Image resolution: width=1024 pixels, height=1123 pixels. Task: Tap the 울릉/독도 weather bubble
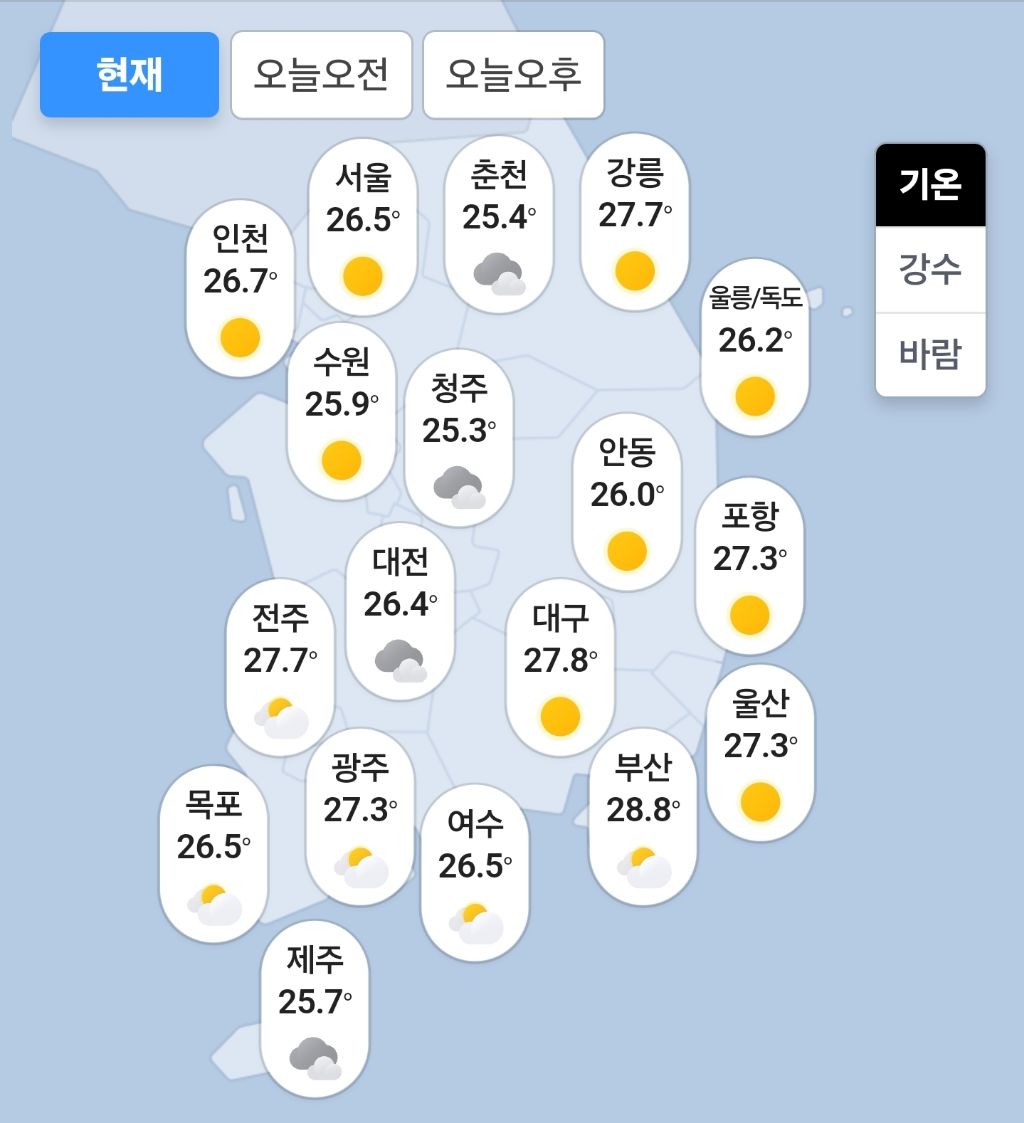tap(755, 347)
